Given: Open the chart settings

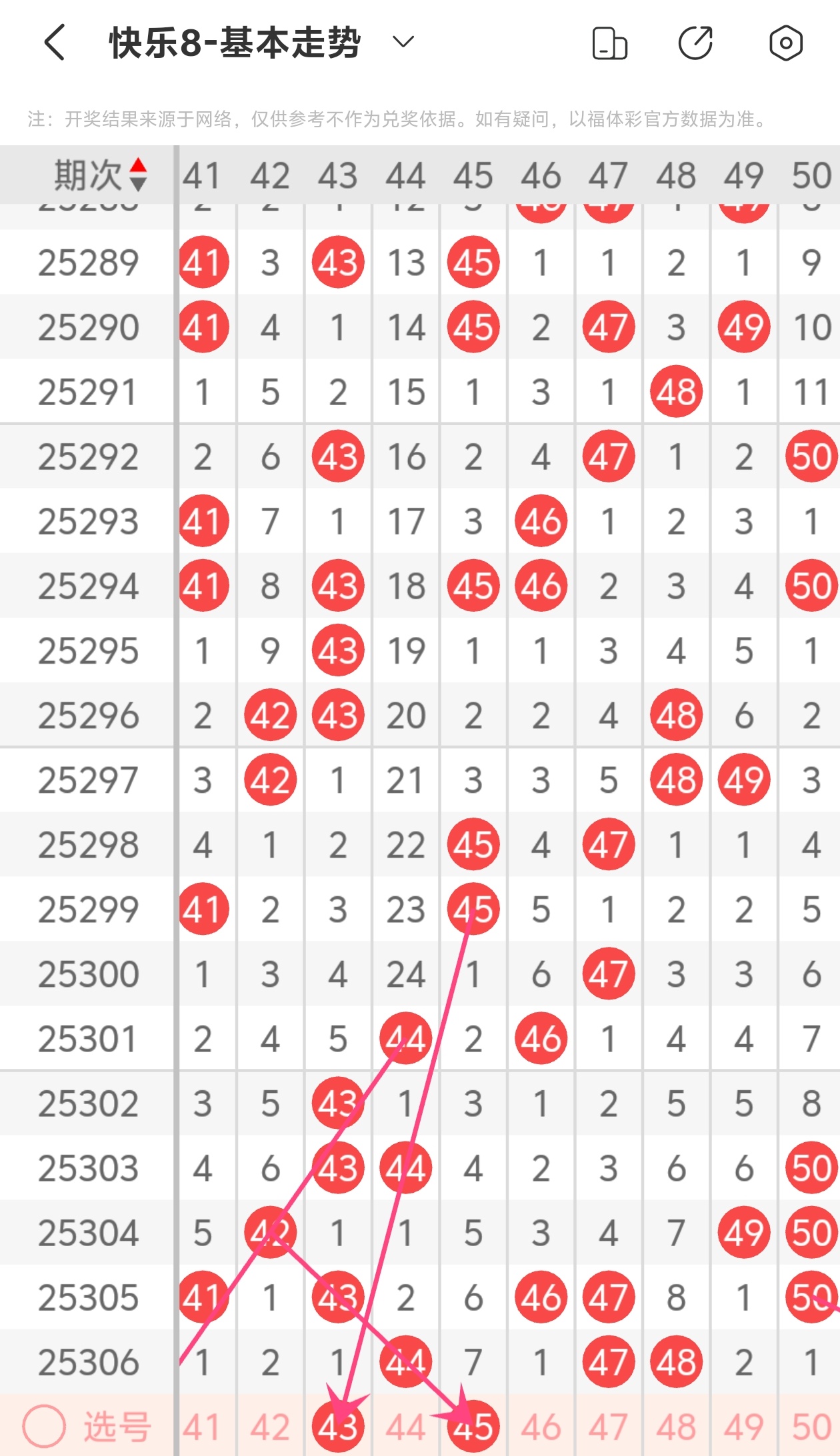Looking at the screenshot, I should click(x=786, y=44).
